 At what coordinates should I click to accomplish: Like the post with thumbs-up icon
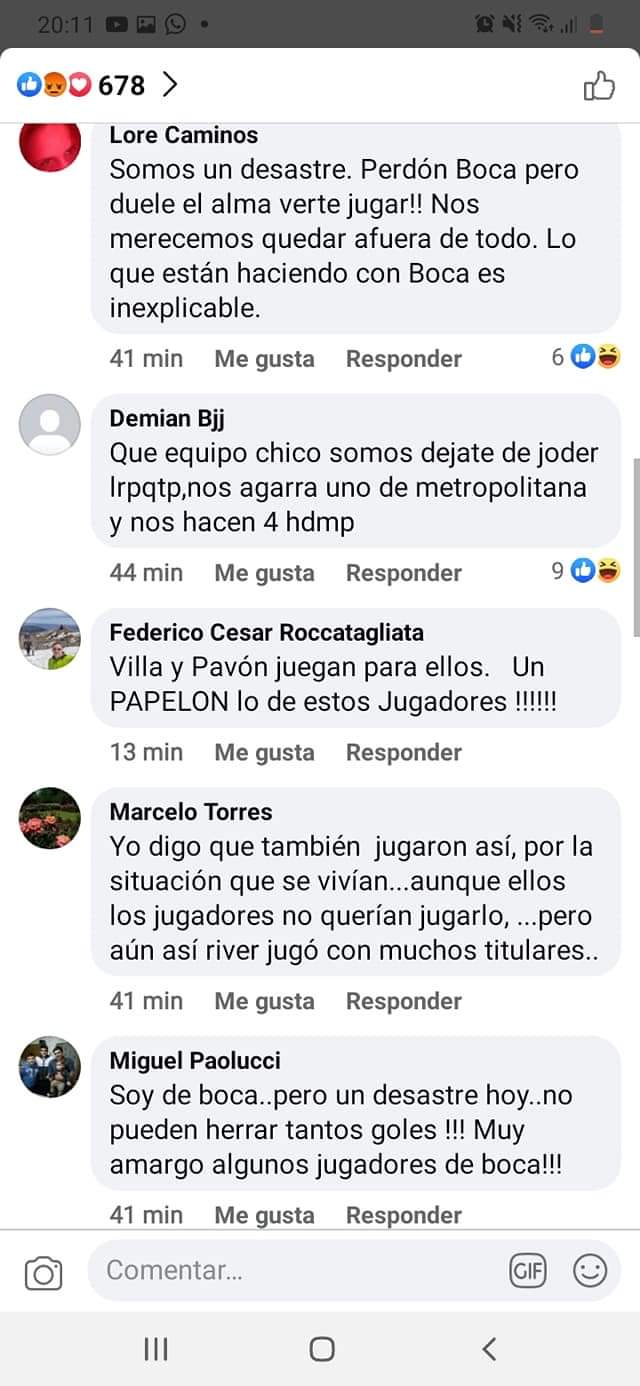pos(598,86)
